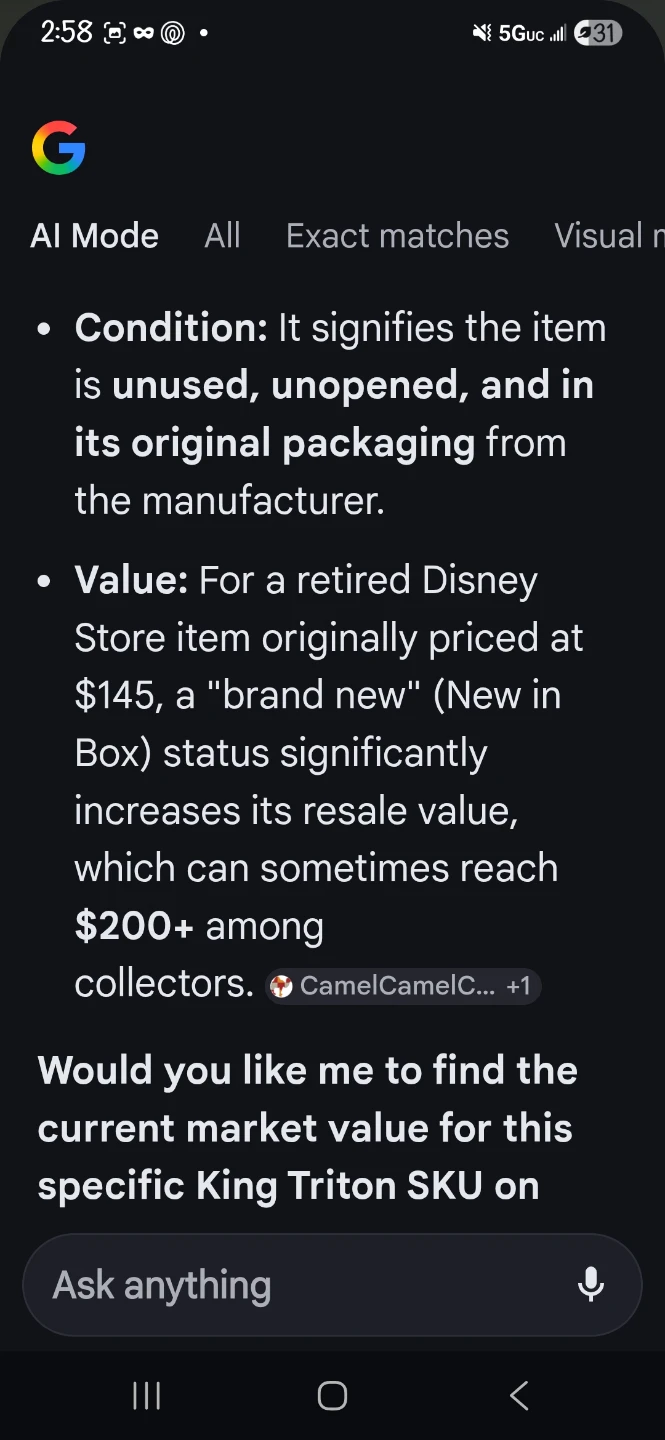The image size is (665, 1440).
Task: Start voice input with the microphone
Action: 591,1285
